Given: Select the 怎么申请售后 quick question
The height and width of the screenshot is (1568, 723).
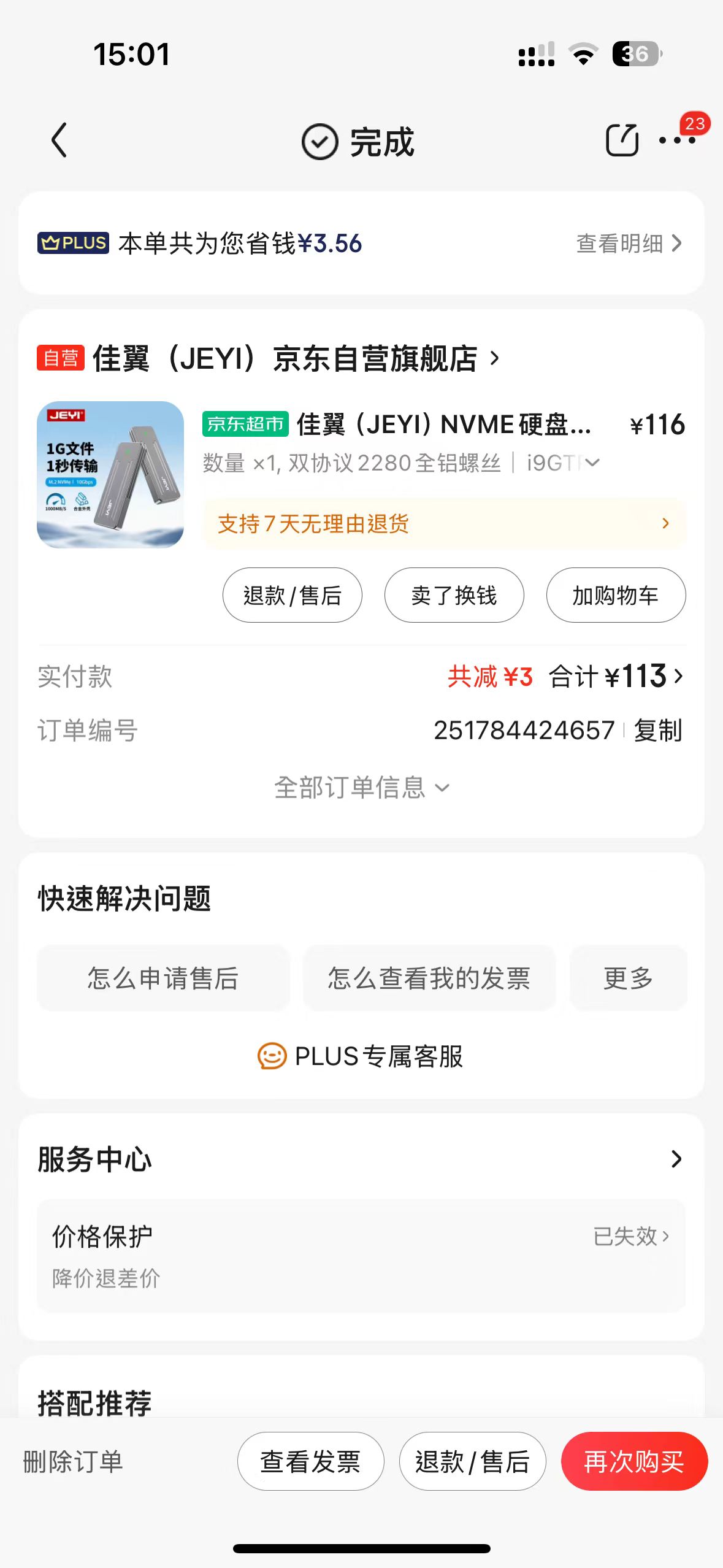Looking at the screenshot, I should tap(163, 978).
